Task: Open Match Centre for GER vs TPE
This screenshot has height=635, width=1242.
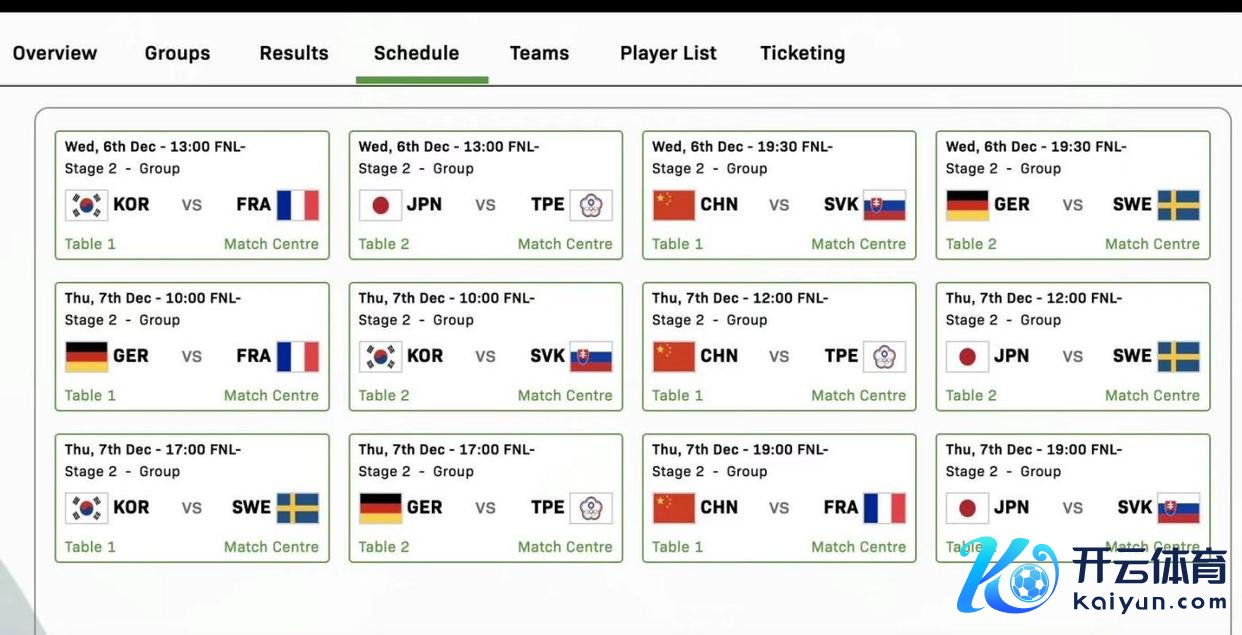Action: coord(565,547)
